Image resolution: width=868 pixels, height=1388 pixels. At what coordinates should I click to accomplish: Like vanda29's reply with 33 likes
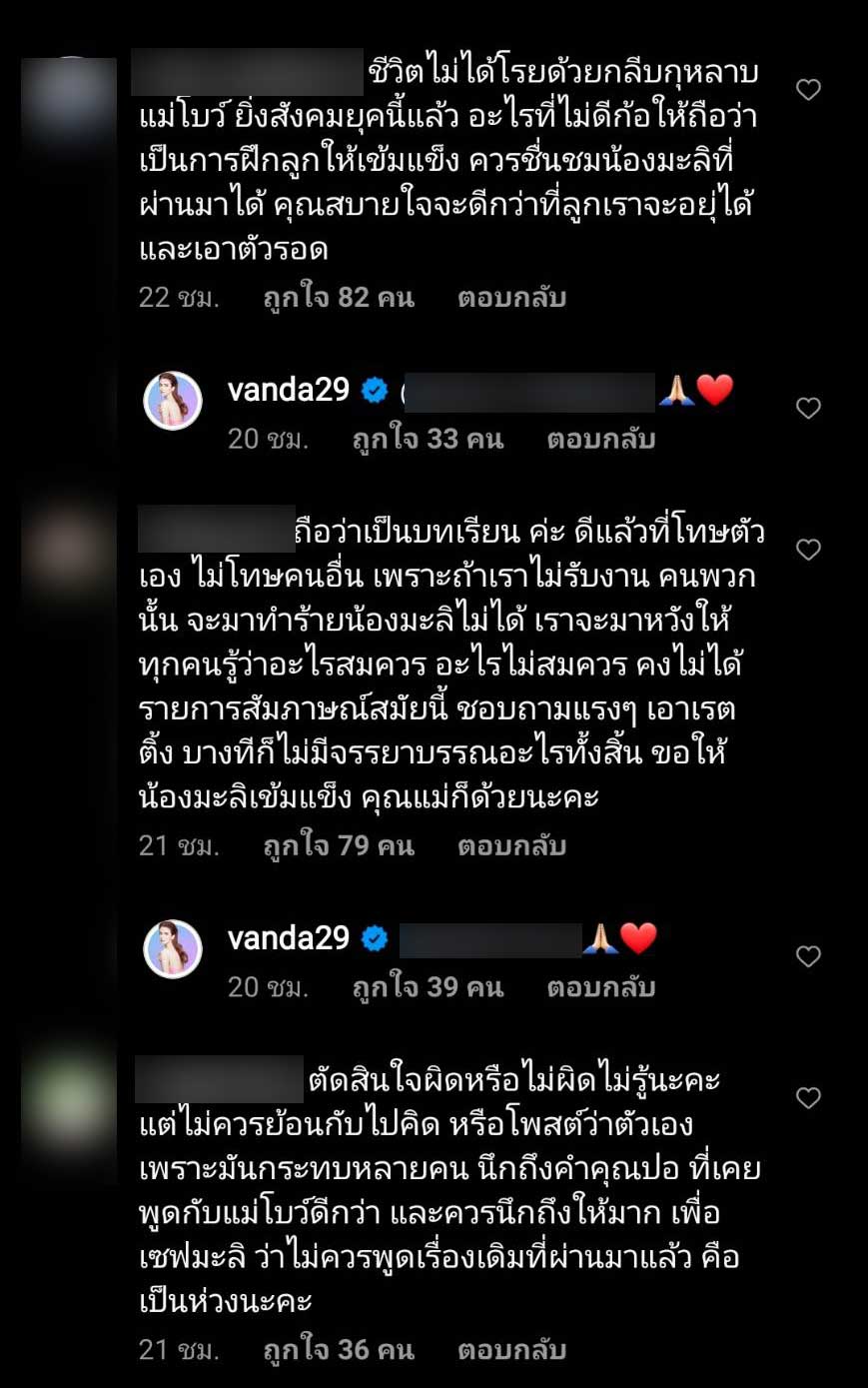[808, 408]
